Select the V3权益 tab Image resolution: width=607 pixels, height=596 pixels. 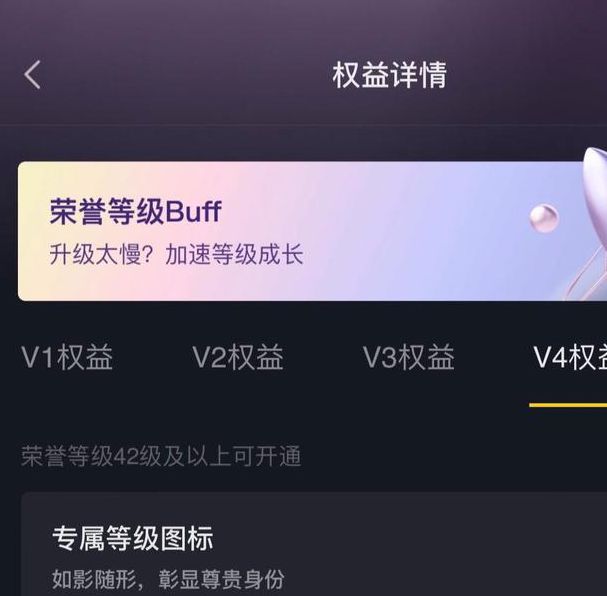tap(408, 358)
